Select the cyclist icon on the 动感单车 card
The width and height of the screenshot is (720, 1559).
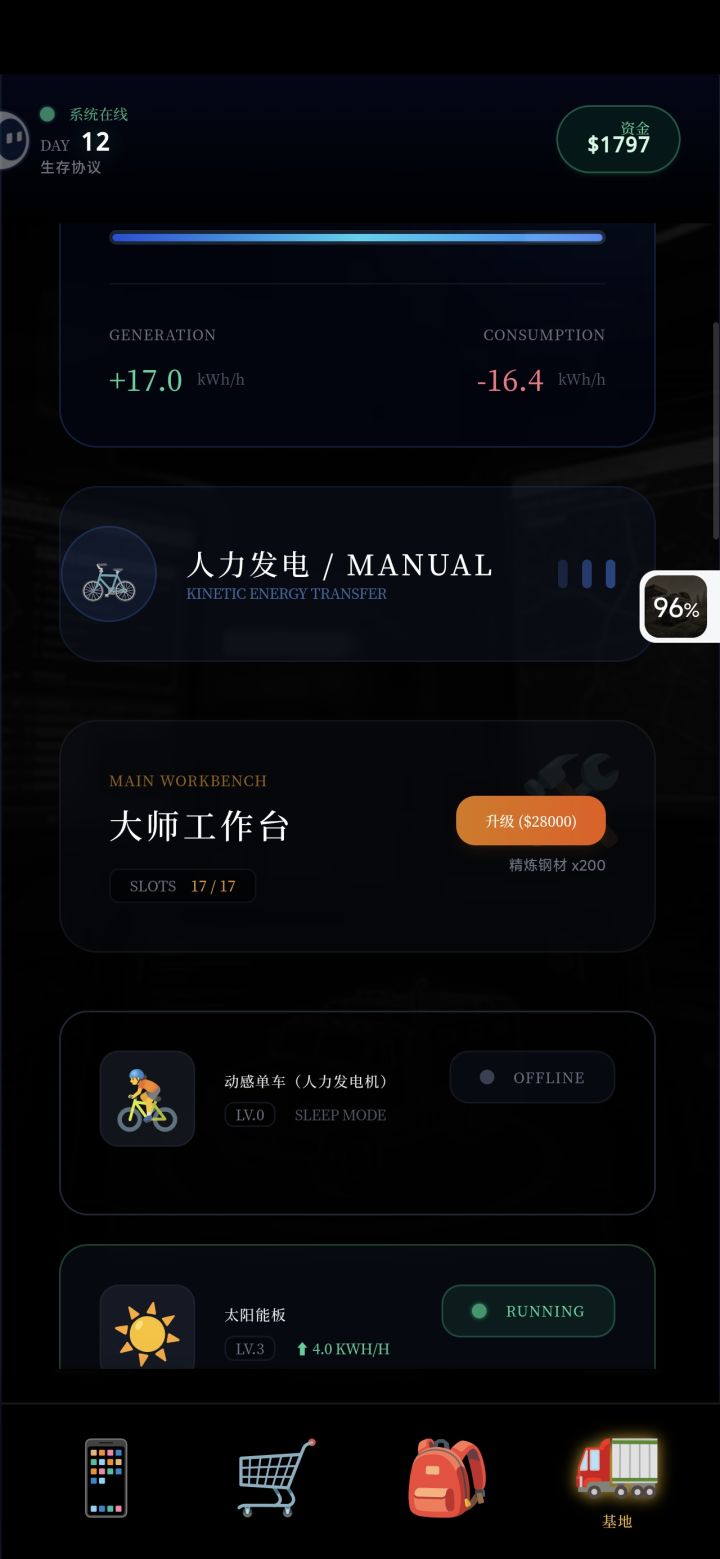pyautogui.click(x=147, y=1097)
